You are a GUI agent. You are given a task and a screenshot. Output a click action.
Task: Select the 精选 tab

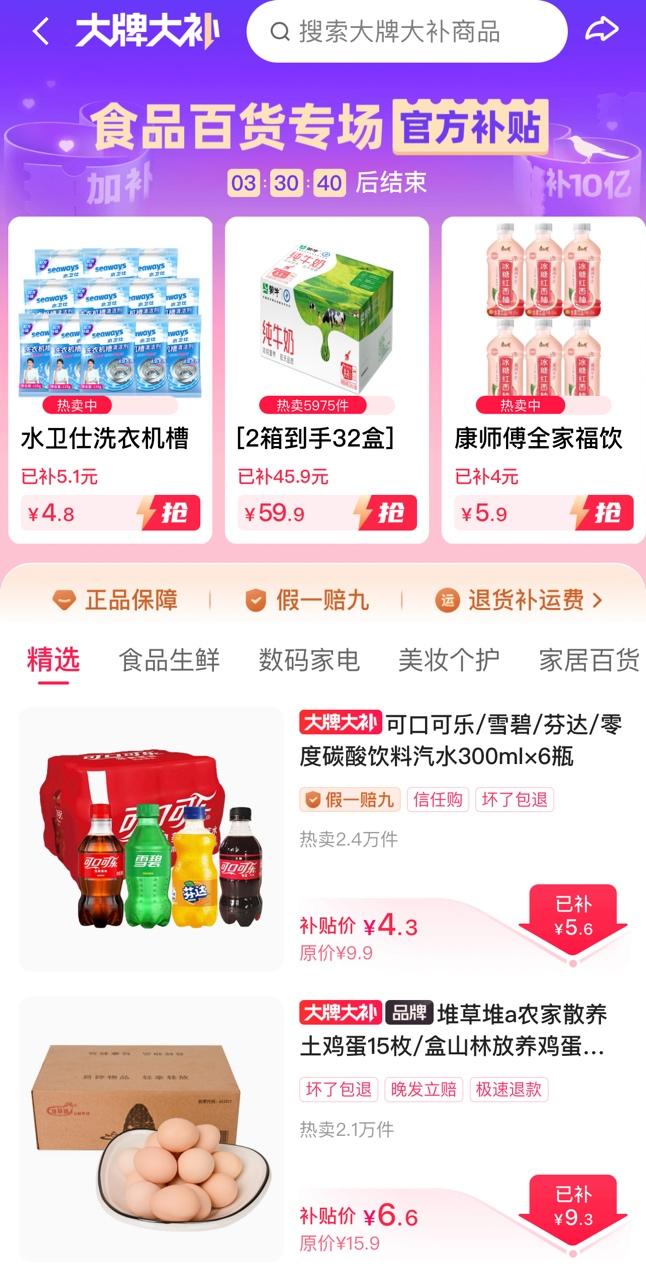[53, 660]
